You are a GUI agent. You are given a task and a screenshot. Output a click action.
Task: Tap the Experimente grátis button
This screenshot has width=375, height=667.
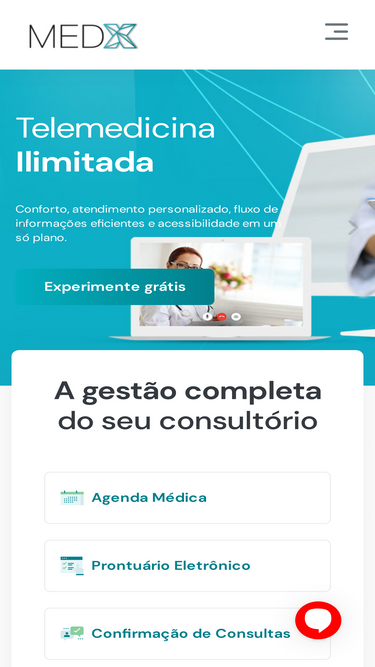[x=115, y=287]
